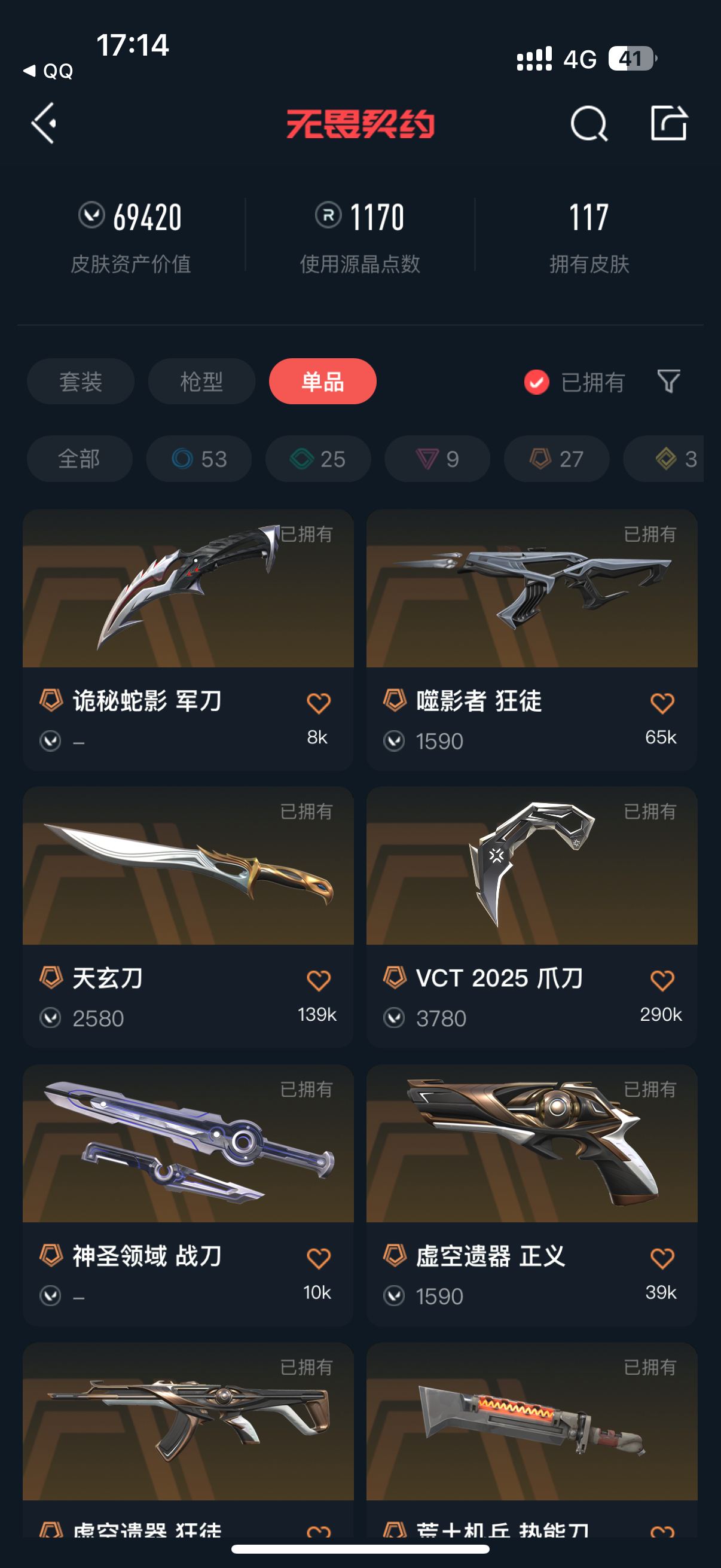721x1568 pixels.
Task: Switch to the 套装 tab
Action: pyautogui.click(x=80, y=382)
